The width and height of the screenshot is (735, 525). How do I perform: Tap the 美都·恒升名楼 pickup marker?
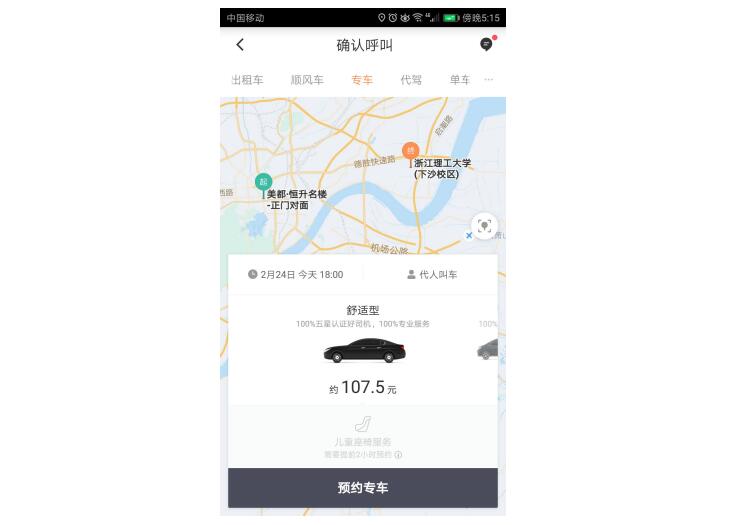[263, 182]
